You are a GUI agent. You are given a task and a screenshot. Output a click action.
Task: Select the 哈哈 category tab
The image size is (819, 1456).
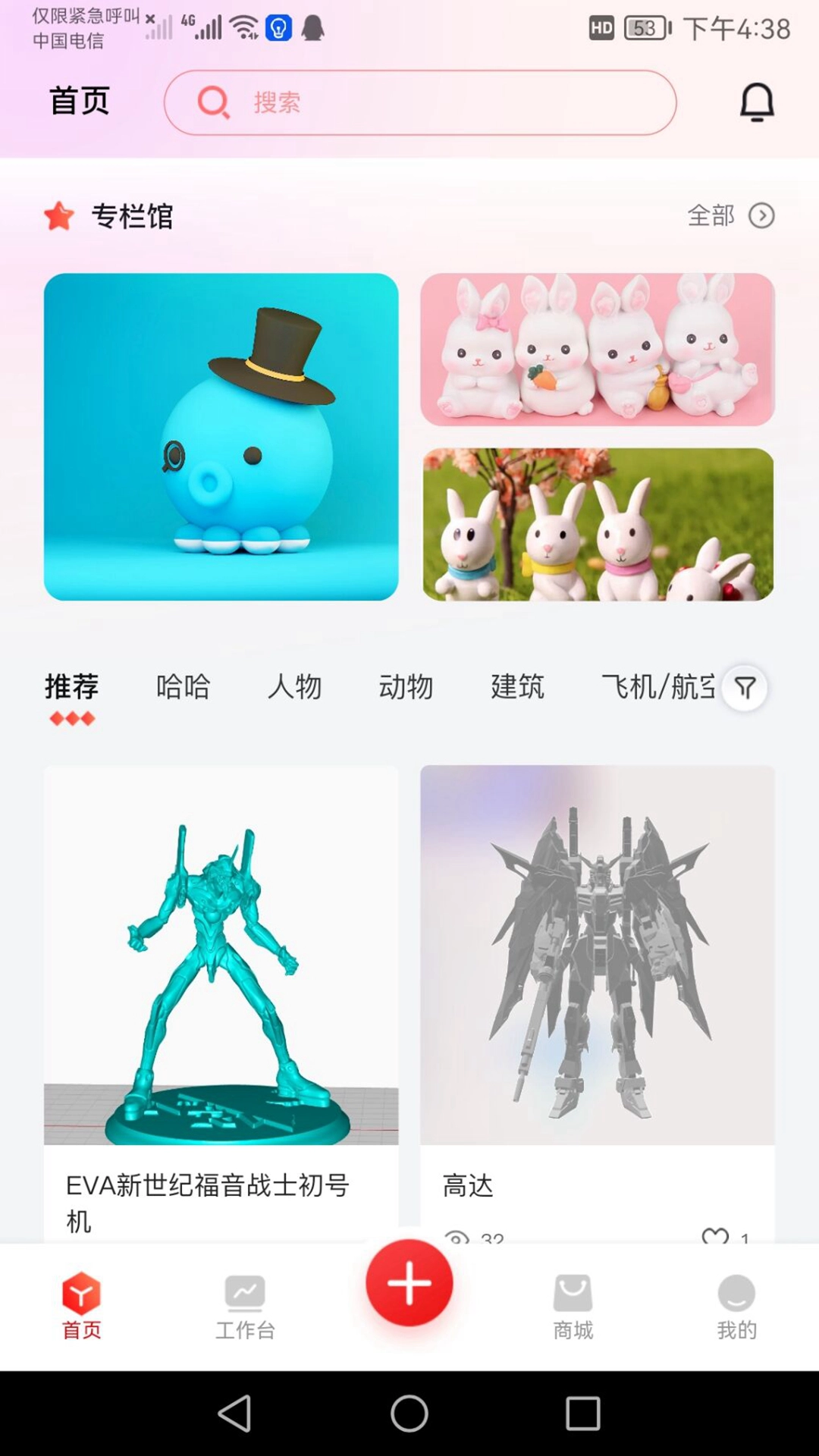click(x=182, y=687)
